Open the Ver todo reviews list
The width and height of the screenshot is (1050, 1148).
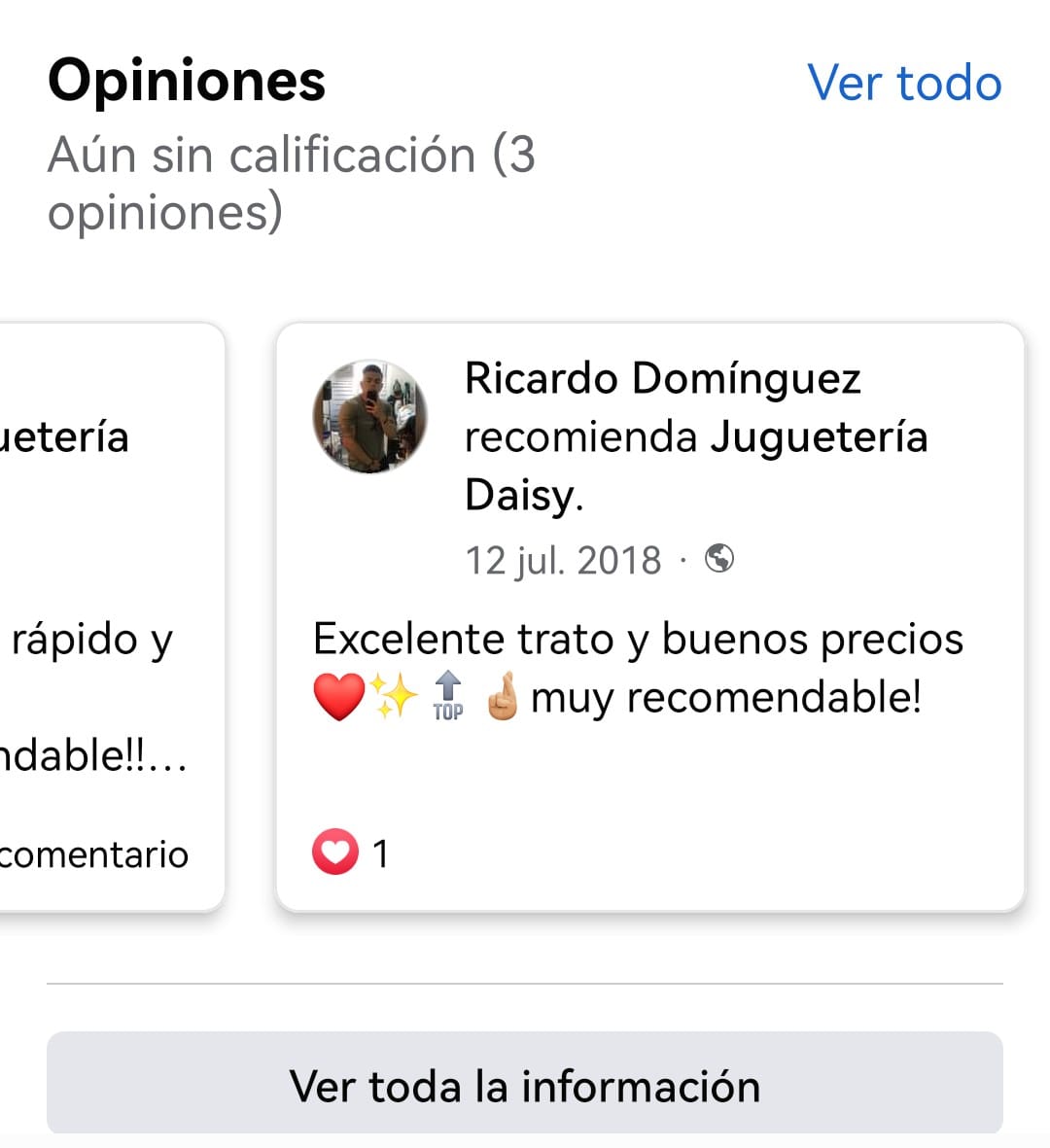[x=903, y=83]
